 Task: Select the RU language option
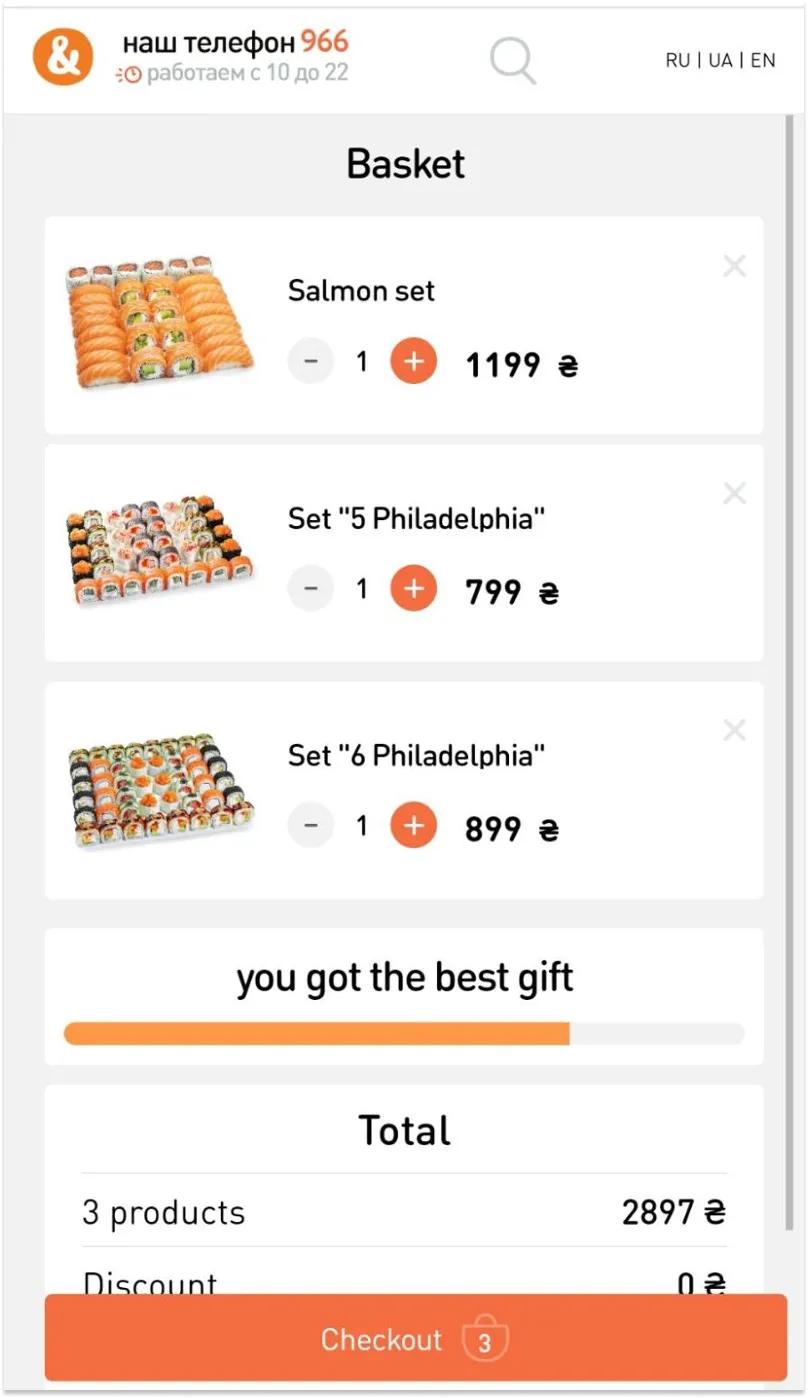tap(677, 60)
